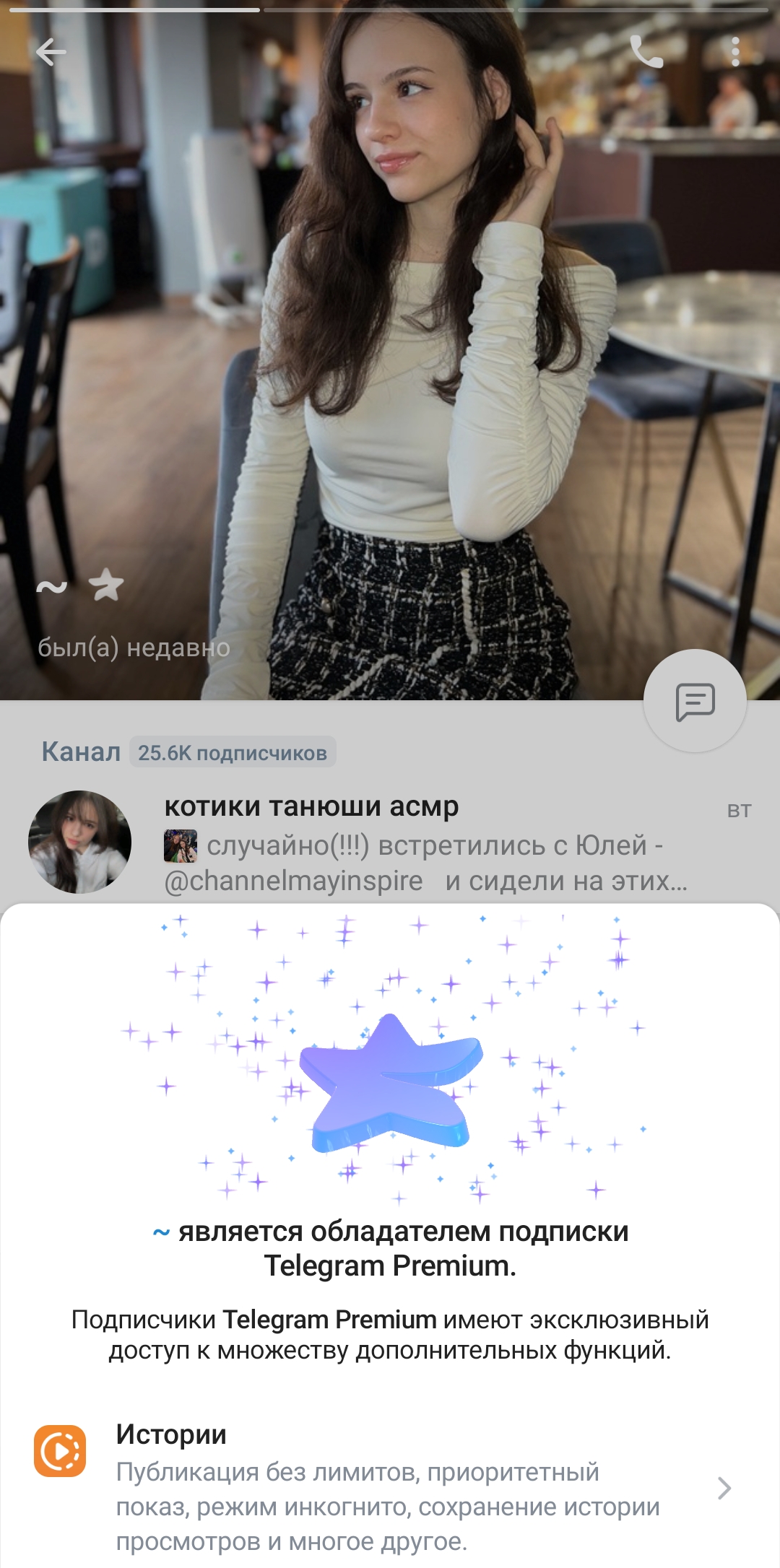Go back from the profile

(51, 52)
